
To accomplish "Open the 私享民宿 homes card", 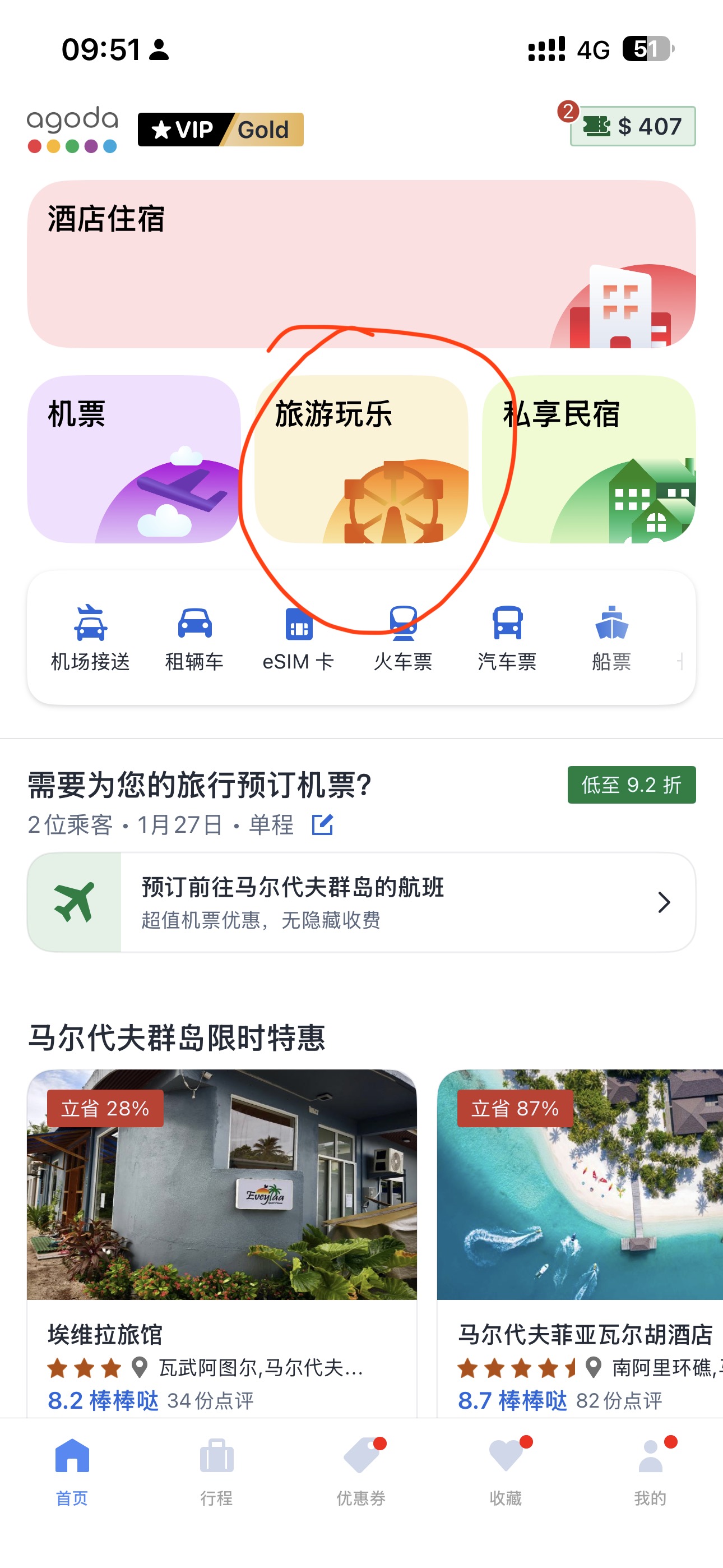I will point(588,459).
